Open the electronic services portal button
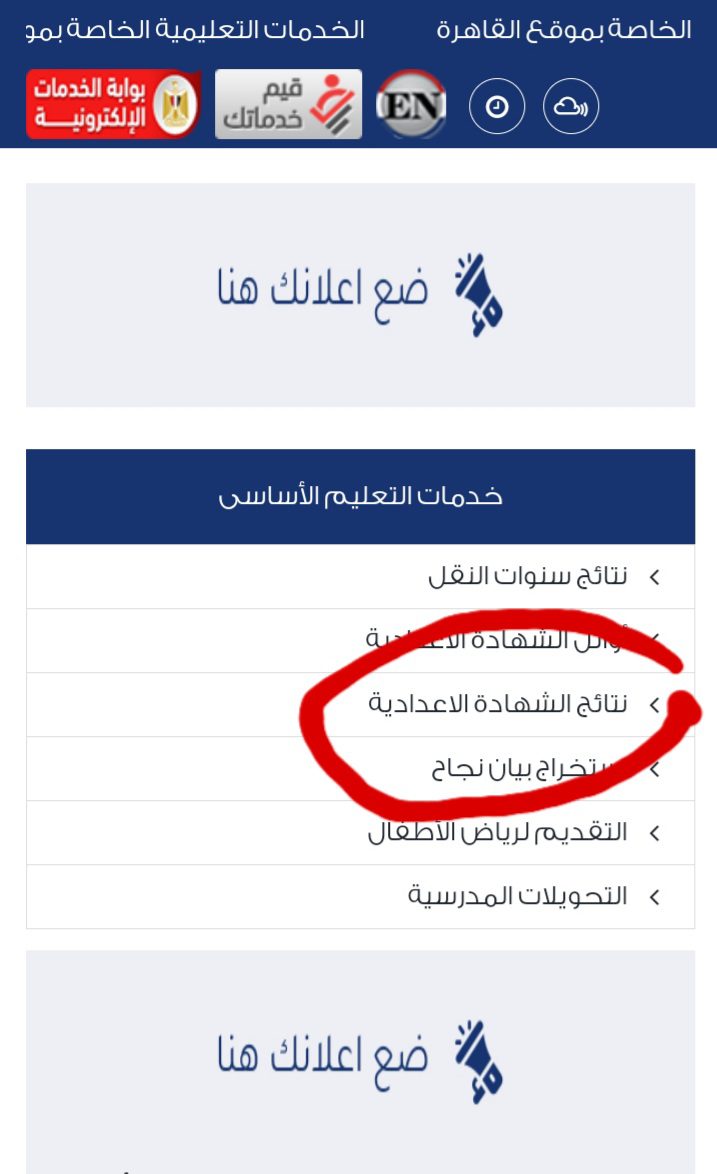This screenshot has height=1174, width=717. coord(113,103)
